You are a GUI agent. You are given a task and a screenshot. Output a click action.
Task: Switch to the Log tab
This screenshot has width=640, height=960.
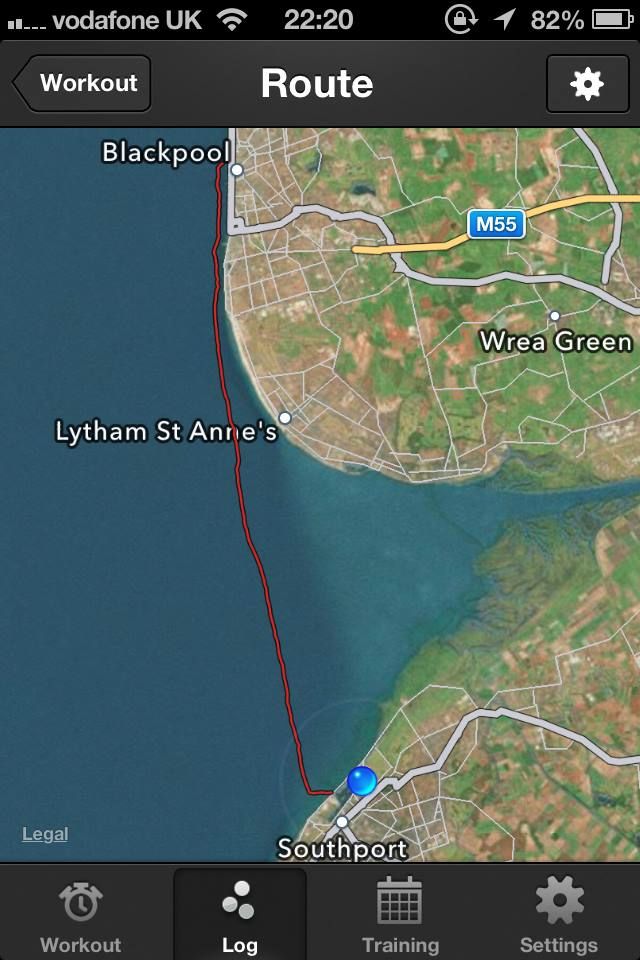point(240,915)
